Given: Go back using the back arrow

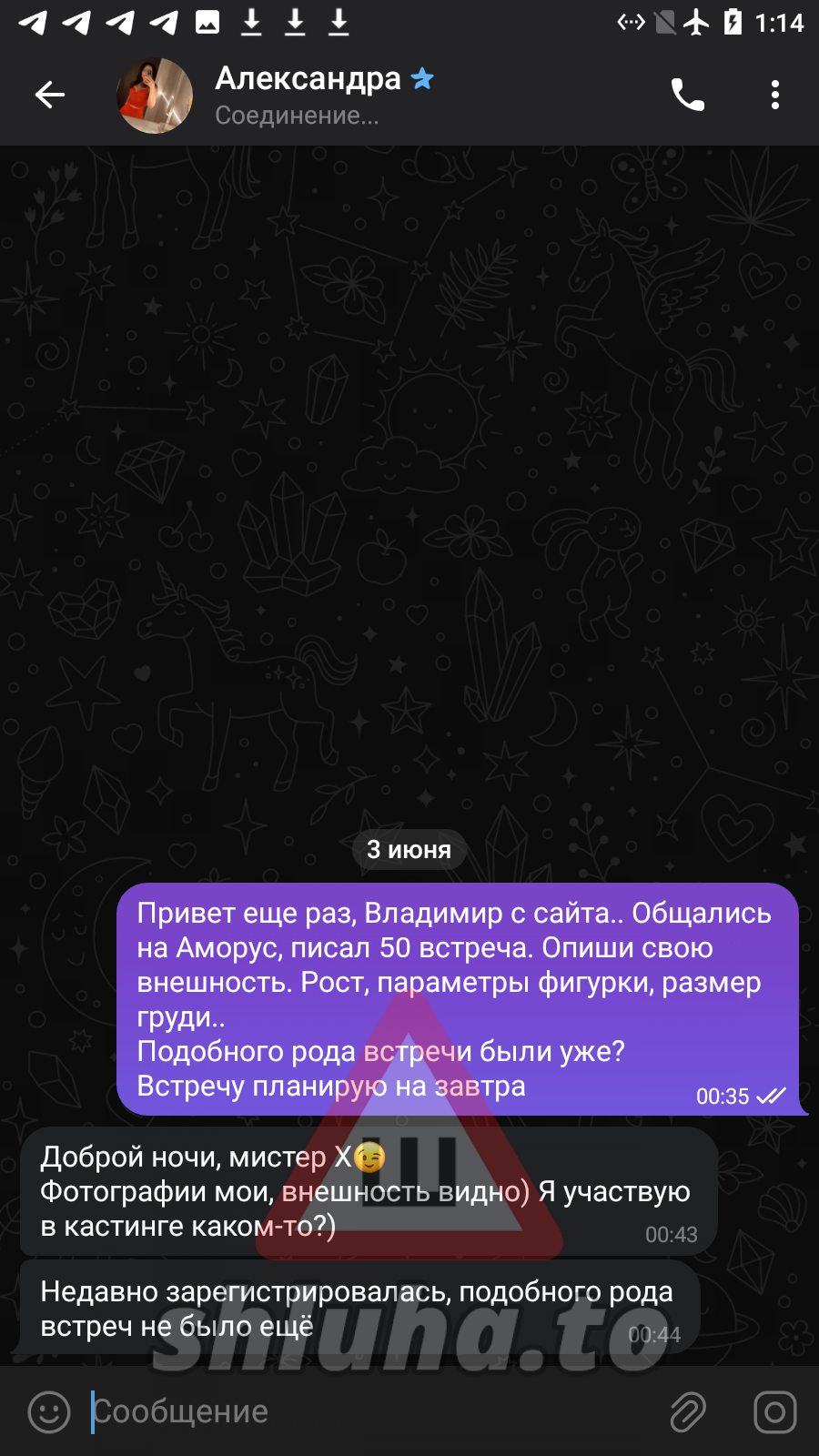Looking at the screenshot, I should coord(49,95).
